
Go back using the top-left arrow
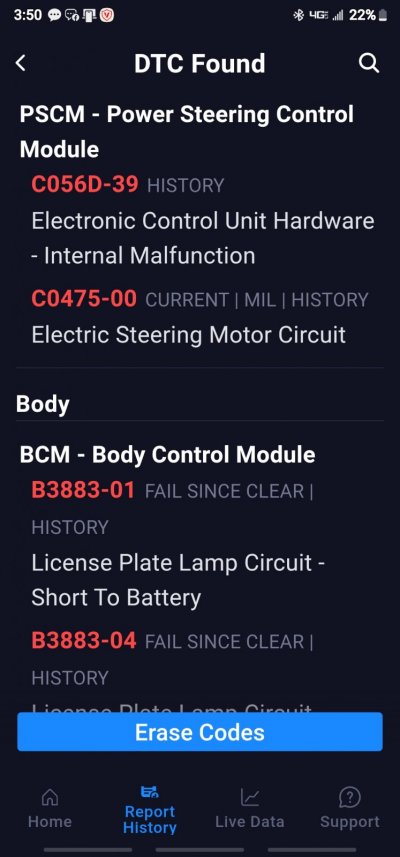pos(21,63)
